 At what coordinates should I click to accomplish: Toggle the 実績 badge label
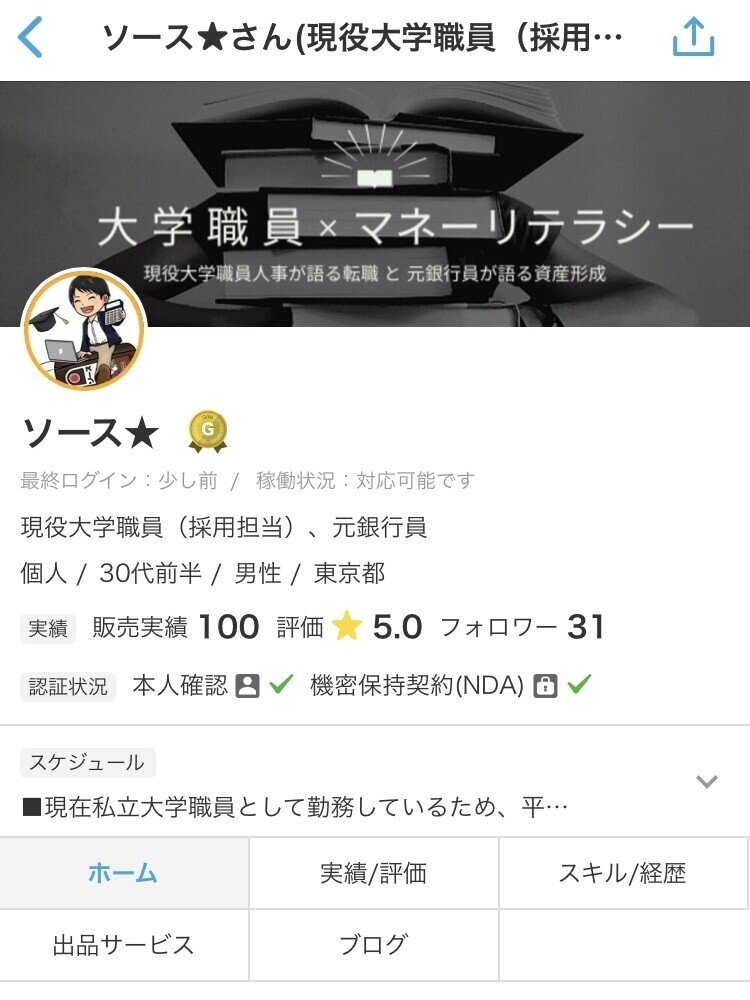[x=47, y=625]
